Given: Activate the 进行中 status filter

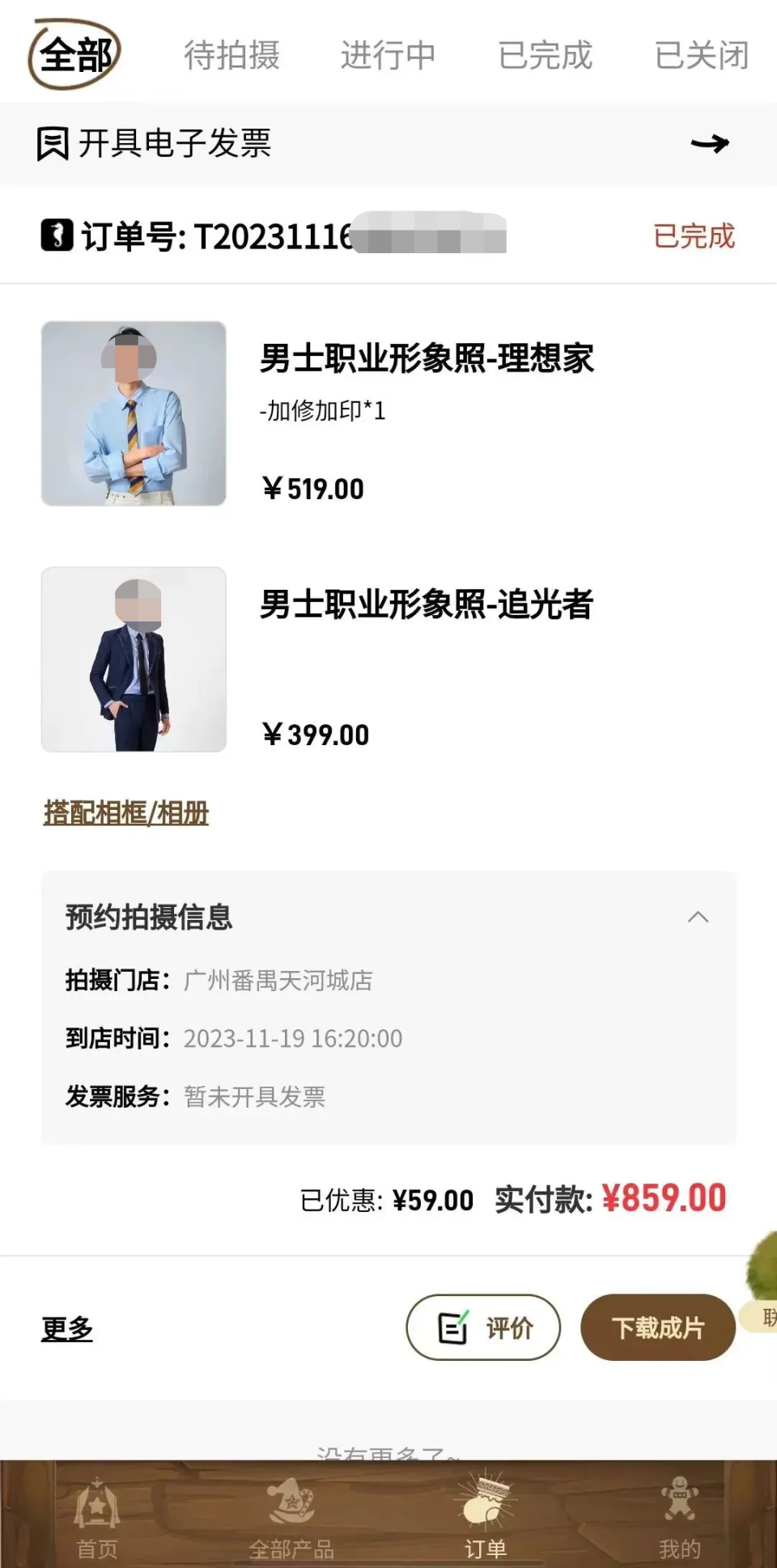Looking at the screenshot, I should pos(389,55).
